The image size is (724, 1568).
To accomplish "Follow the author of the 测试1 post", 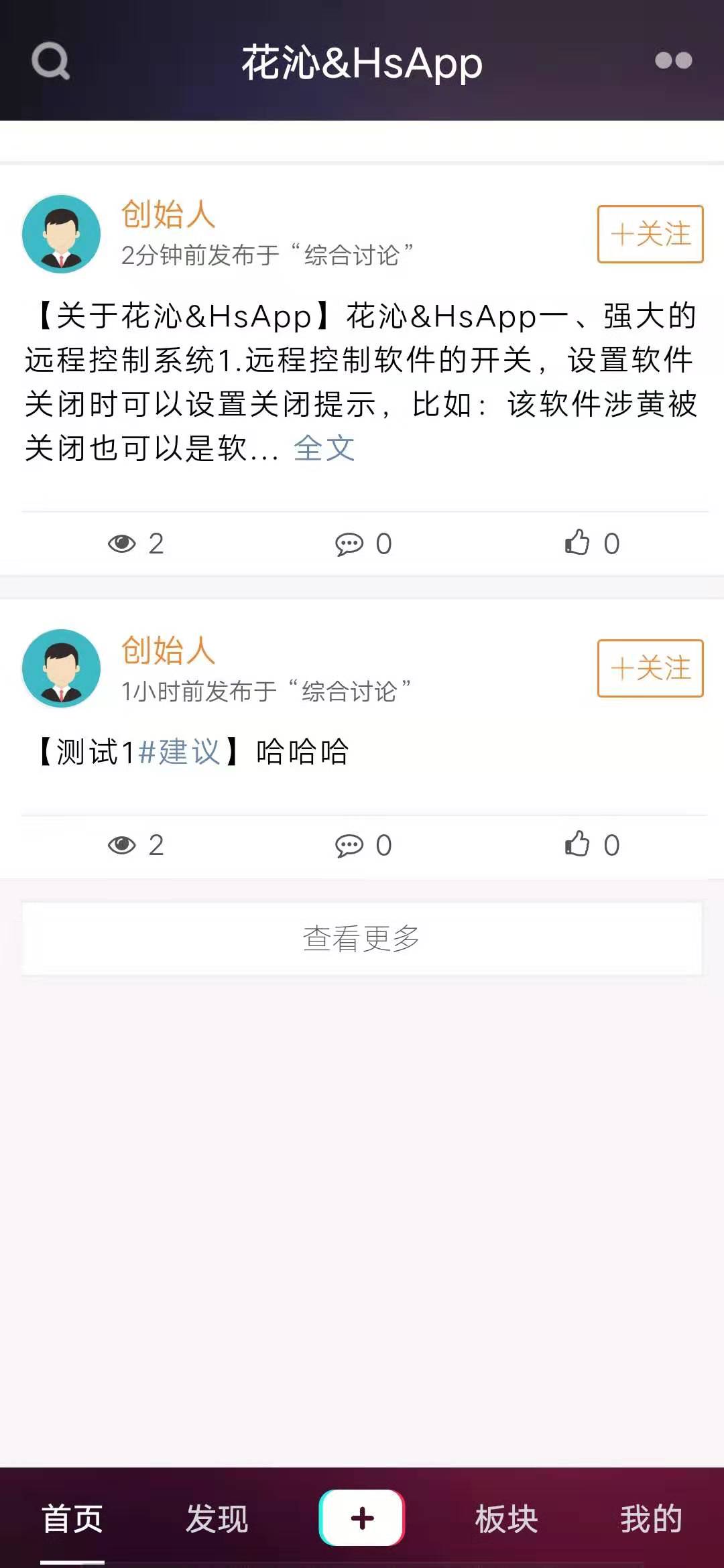I will pos(650,668).
